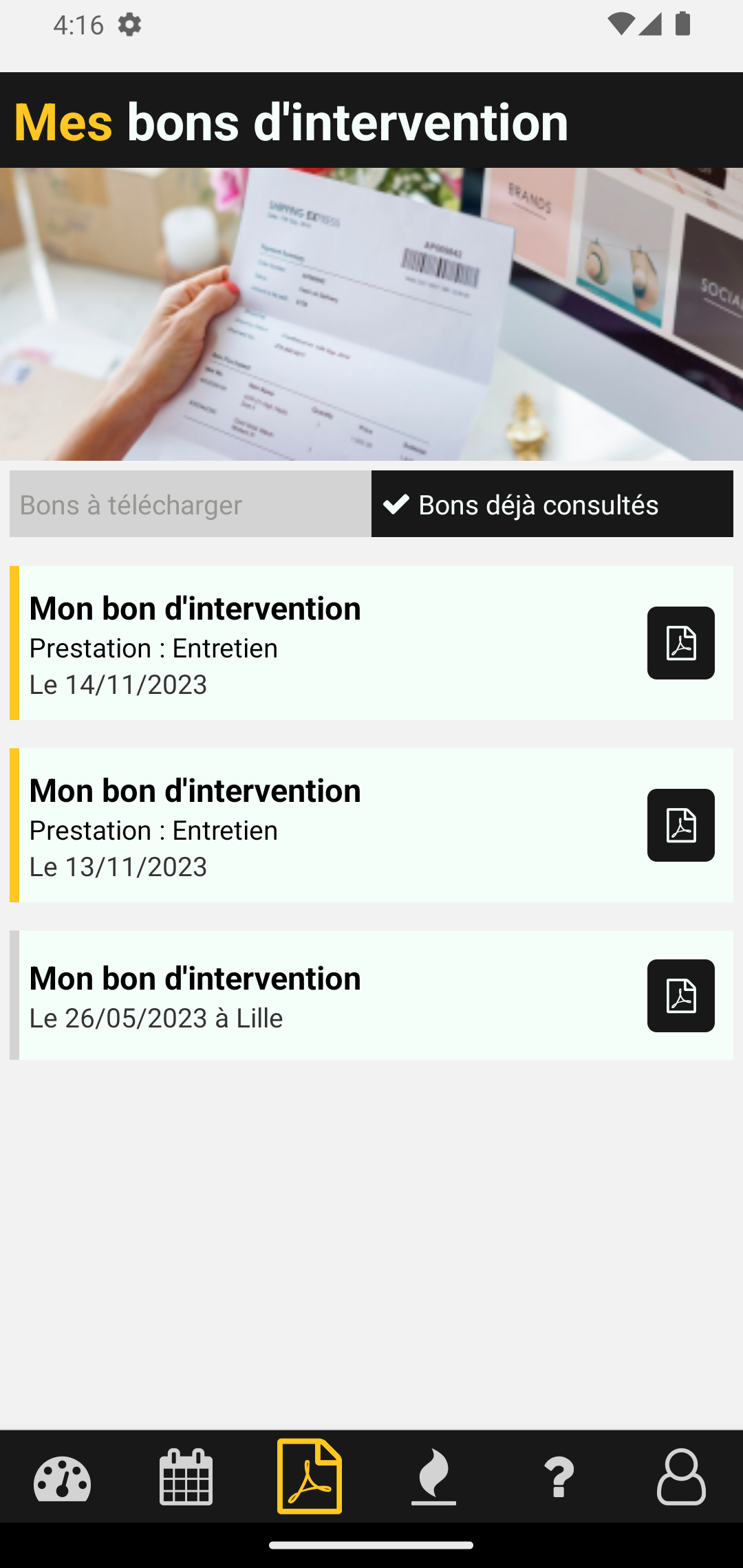Tap the settings gear in the status bar

129,25
